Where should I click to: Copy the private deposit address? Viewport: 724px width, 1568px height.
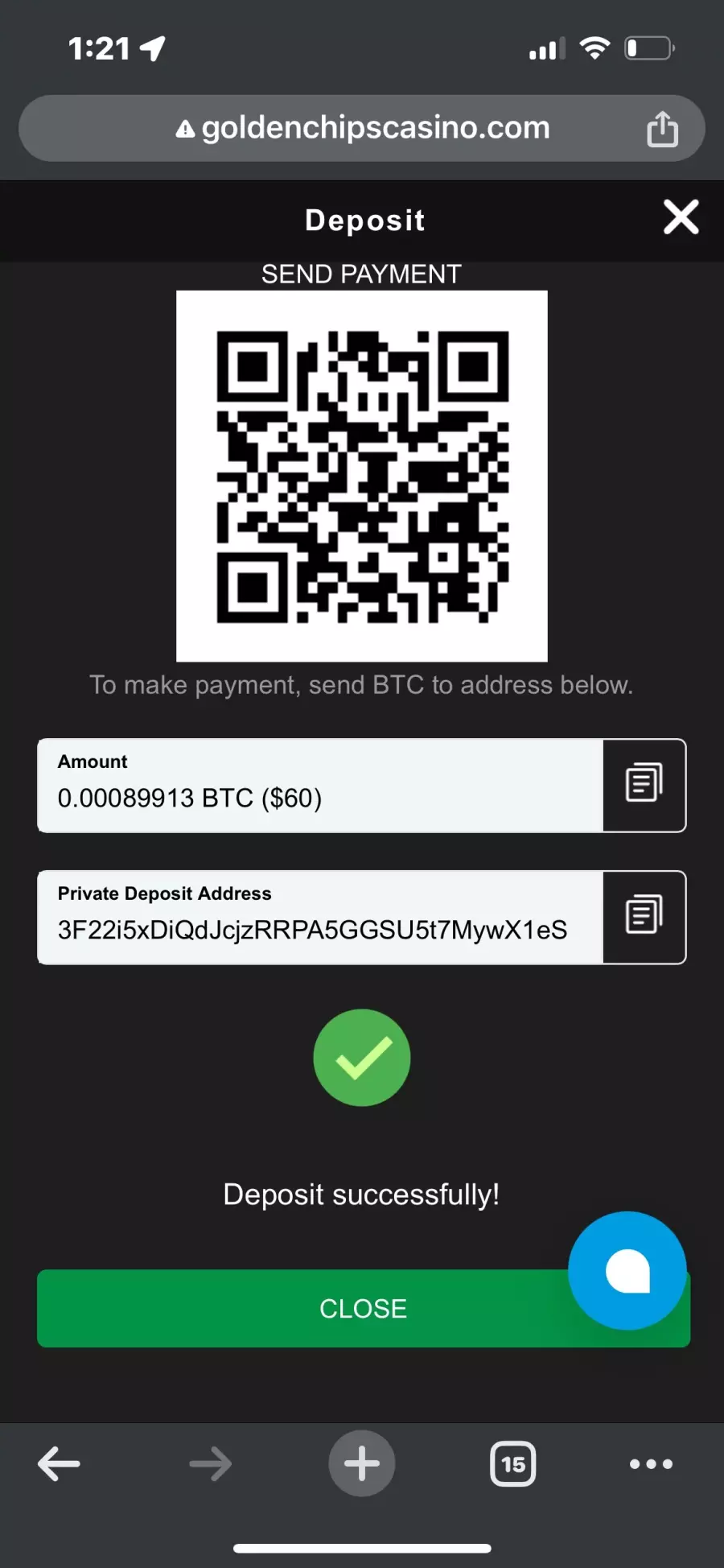[x=644, y=917]
